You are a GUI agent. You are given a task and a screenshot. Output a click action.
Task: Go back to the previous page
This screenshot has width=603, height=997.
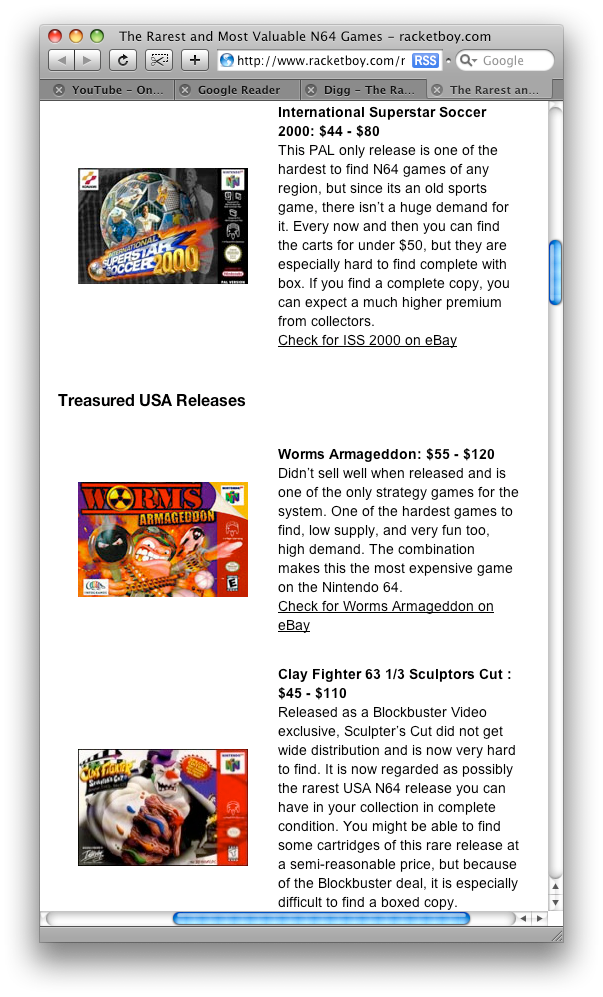(62, 61)
